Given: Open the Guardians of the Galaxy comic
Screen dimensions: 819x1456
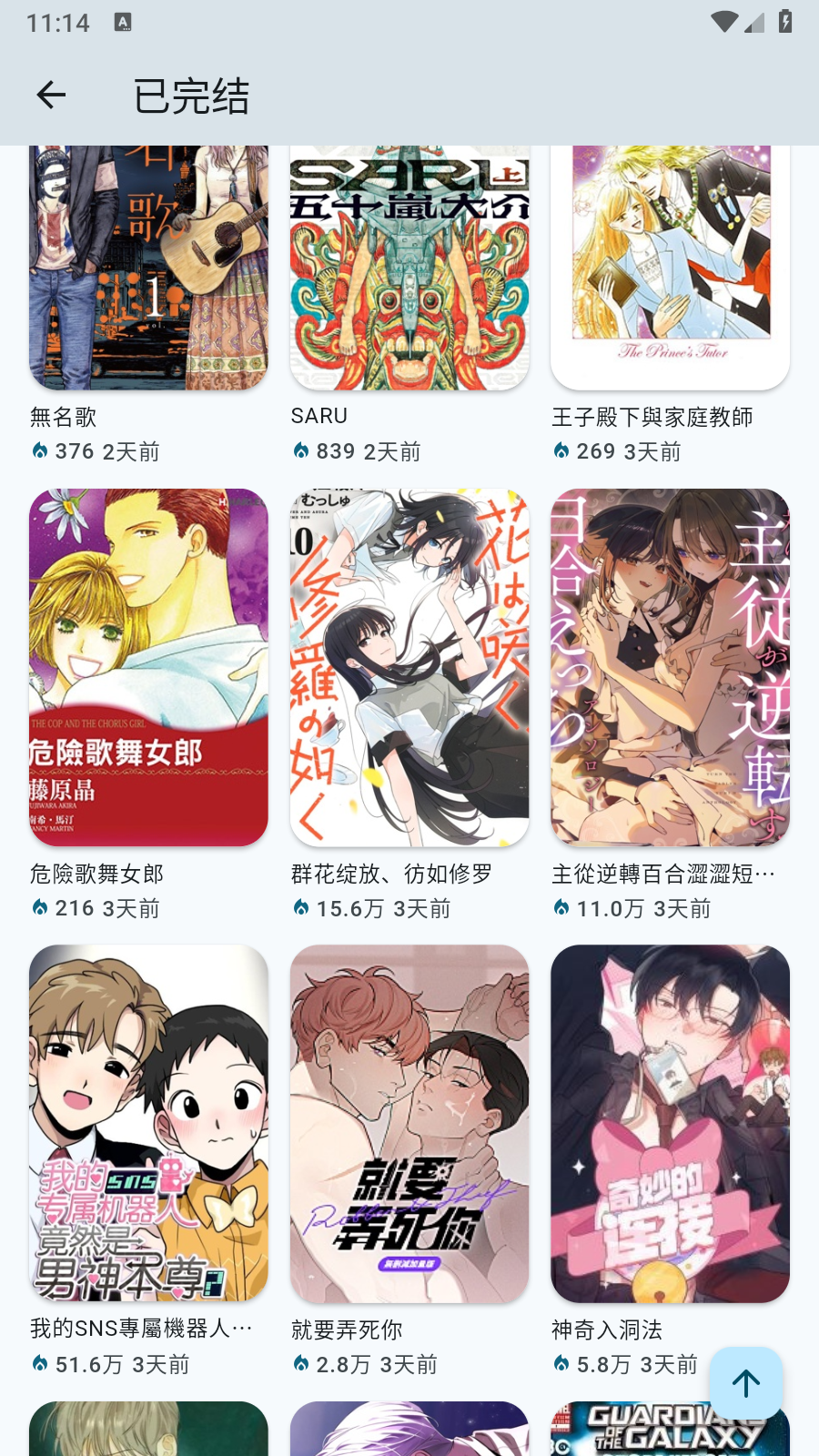Looking at the screenshot, I should 670,1429.
